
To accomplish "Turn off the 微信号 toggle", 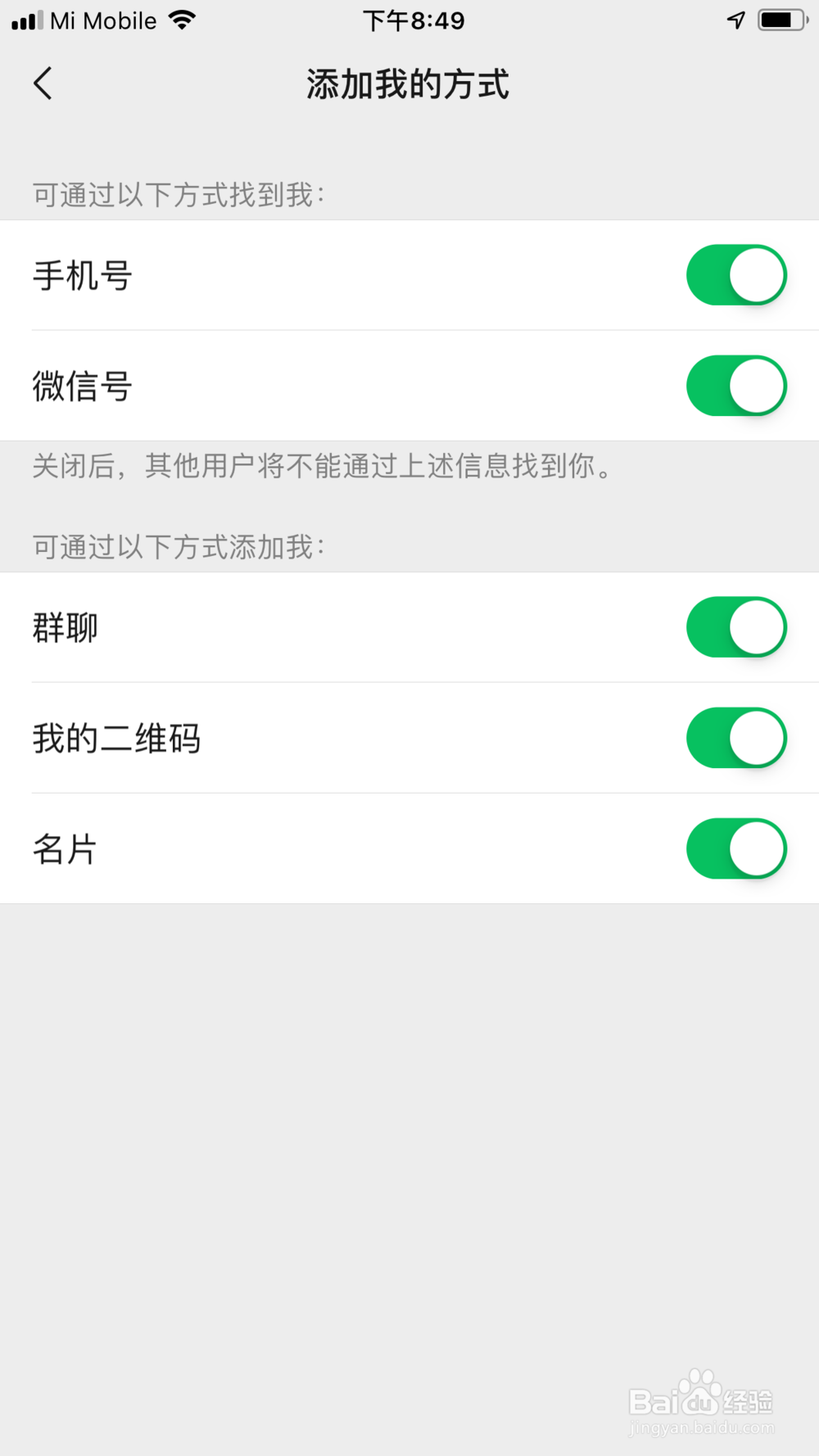I will pyautogui.click(x=735, y=386).
